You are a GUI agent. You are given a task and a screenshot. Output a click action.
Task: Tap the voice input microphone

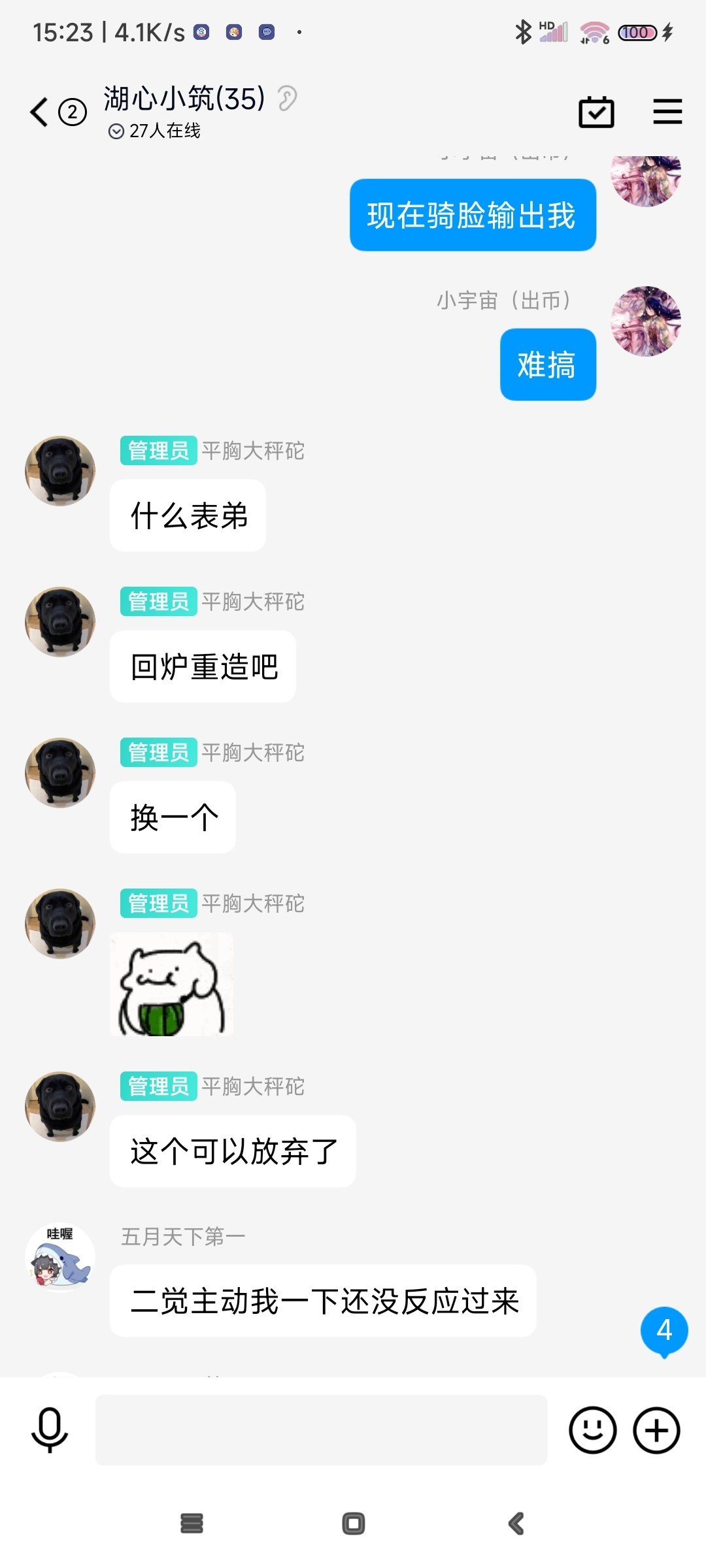click(50, 1430)
